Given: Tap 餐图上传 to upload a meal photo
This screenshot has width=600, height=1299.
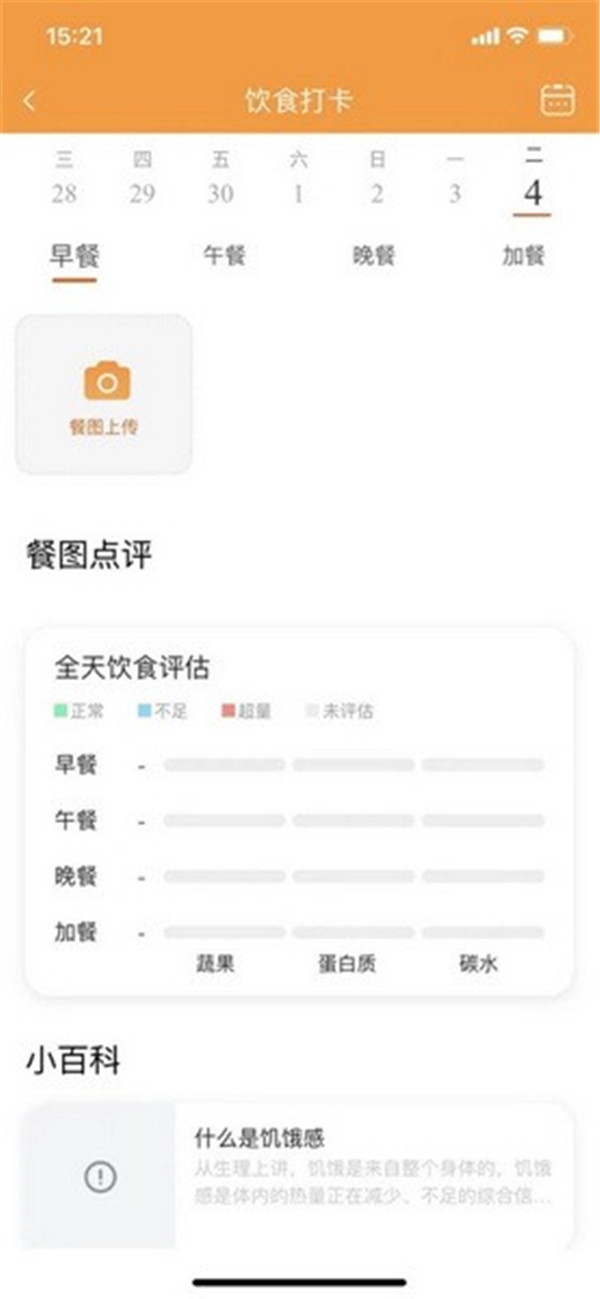Looking at the screenshot, I should 104,394.
